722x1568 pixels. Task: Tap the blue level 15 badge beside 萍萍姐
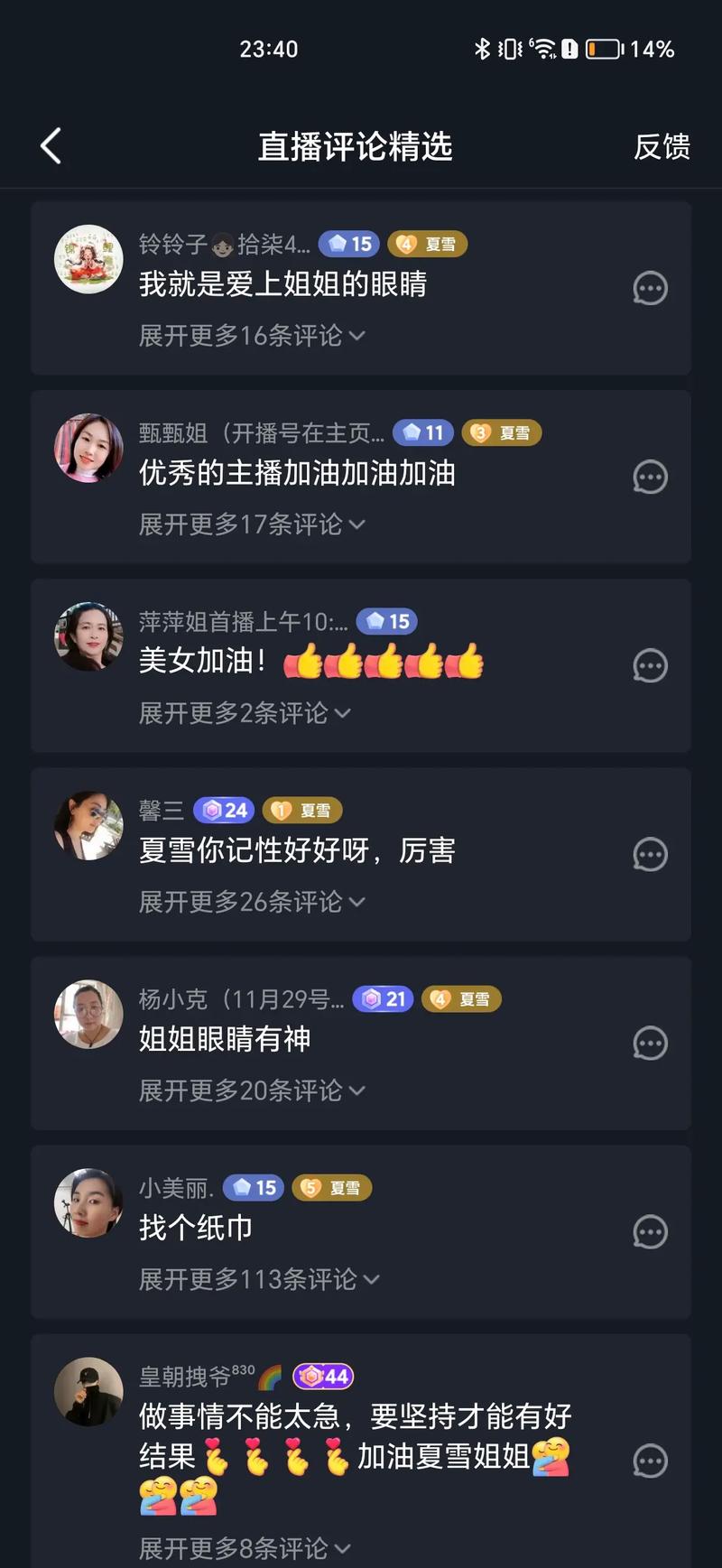pos(386,621)
